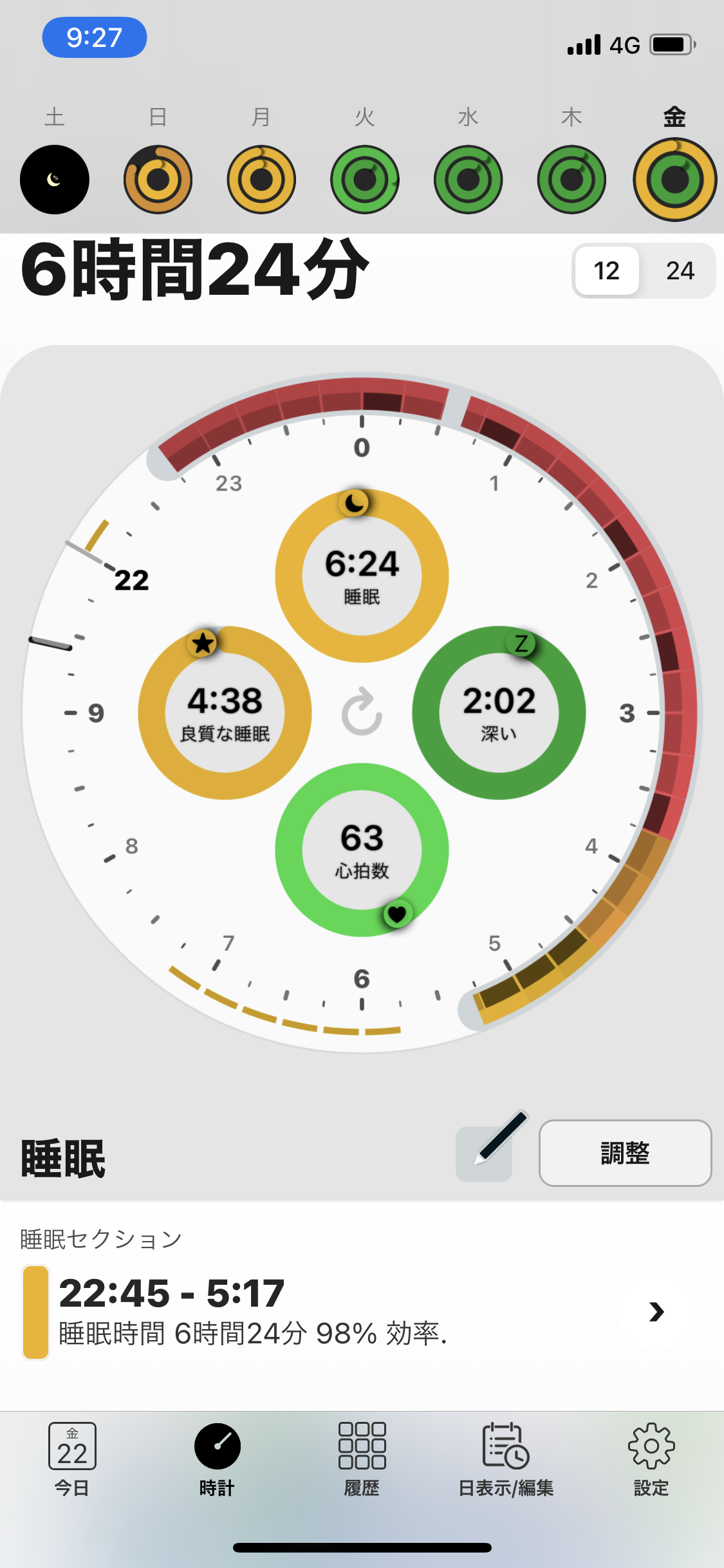Select Sunday (日) sleep ring
Image resolution: width=724 pixels, height=1568 pixels.
tap(158, 180)
